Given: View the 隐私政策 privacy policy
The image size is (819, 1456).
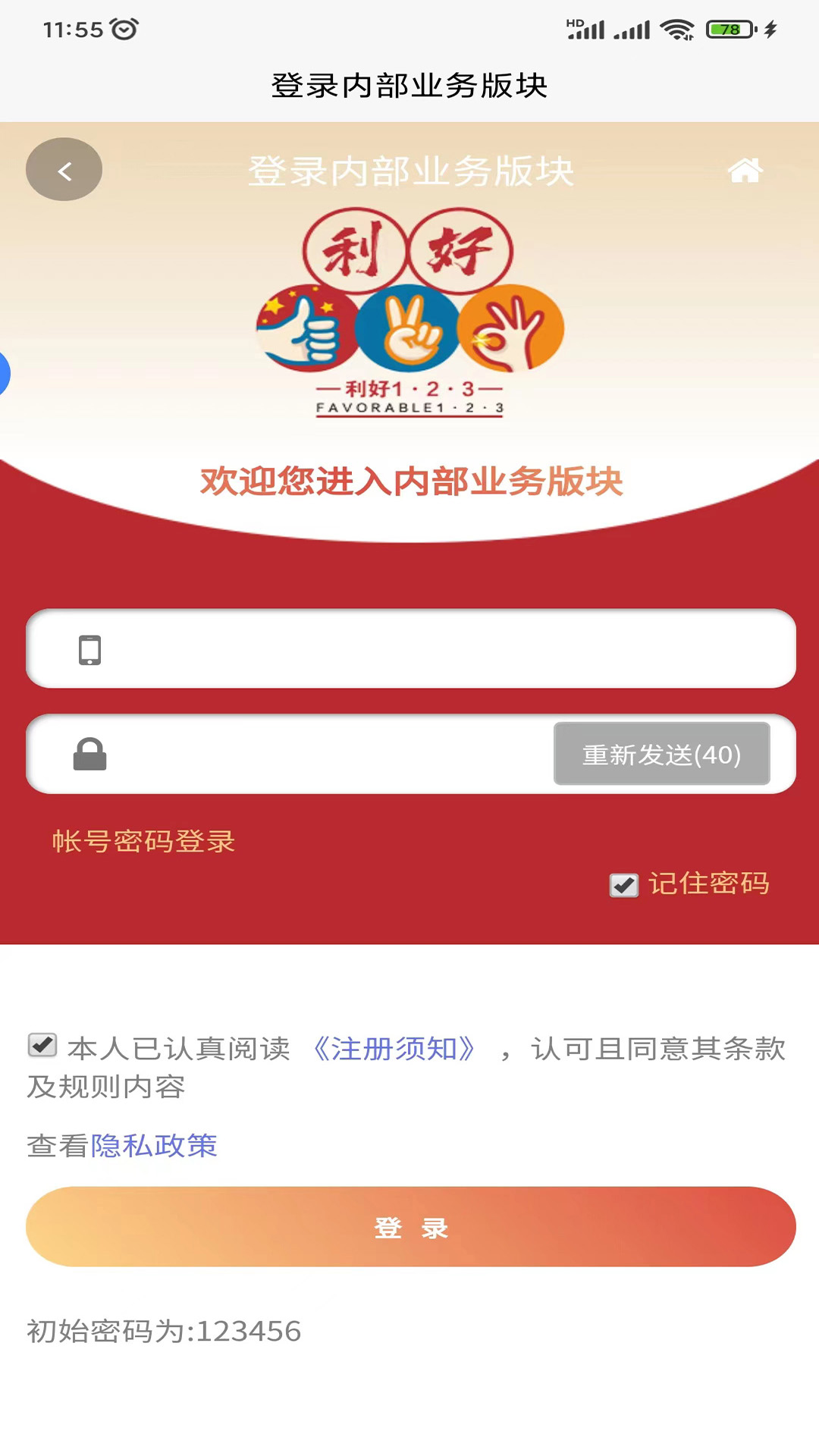Looking at the screenshot, I should (x=154, y=1145).
